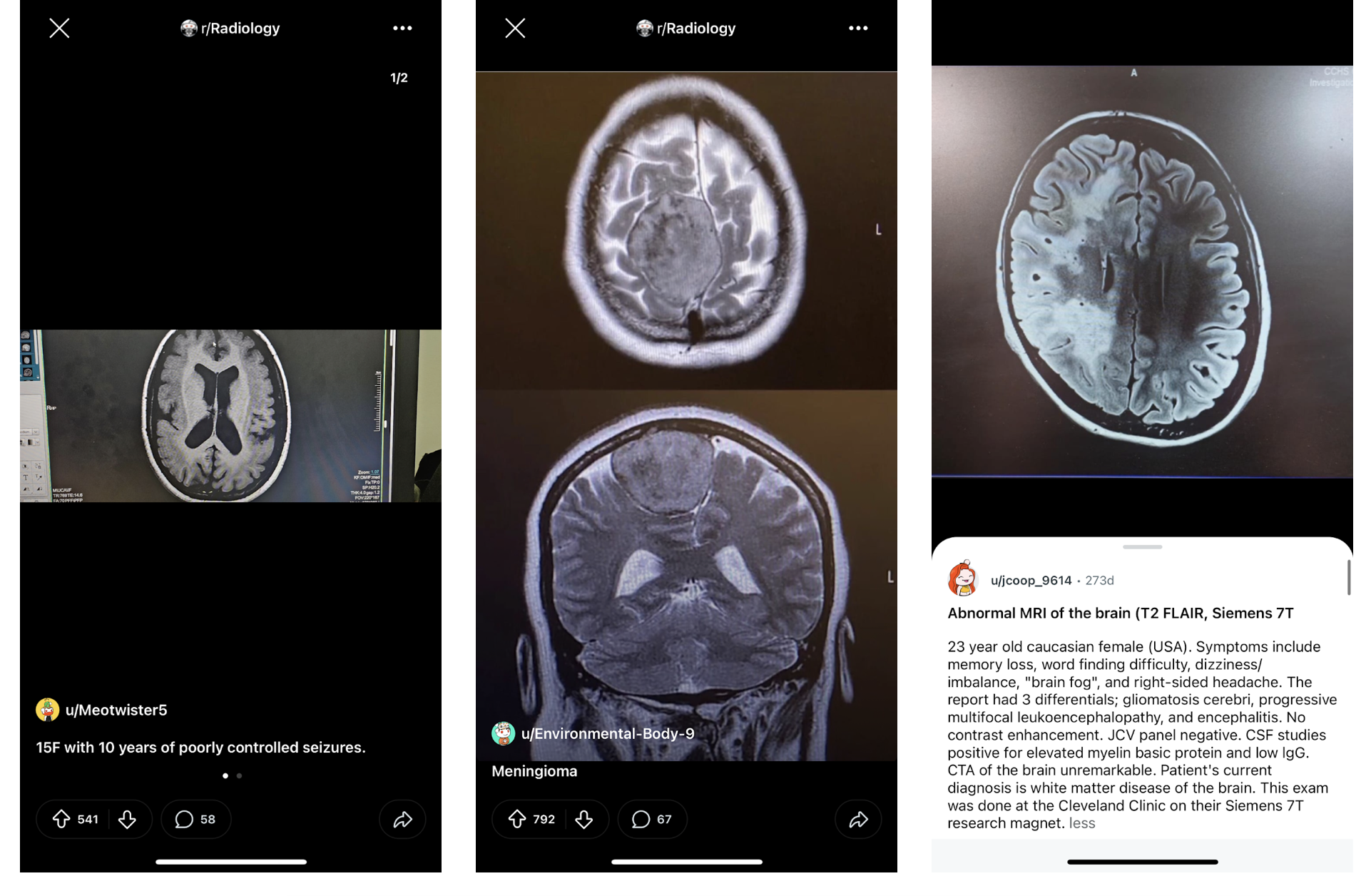Open overflow menu on the seizures post
This screenshot has width=1371, height=896.
pos(402,29)
